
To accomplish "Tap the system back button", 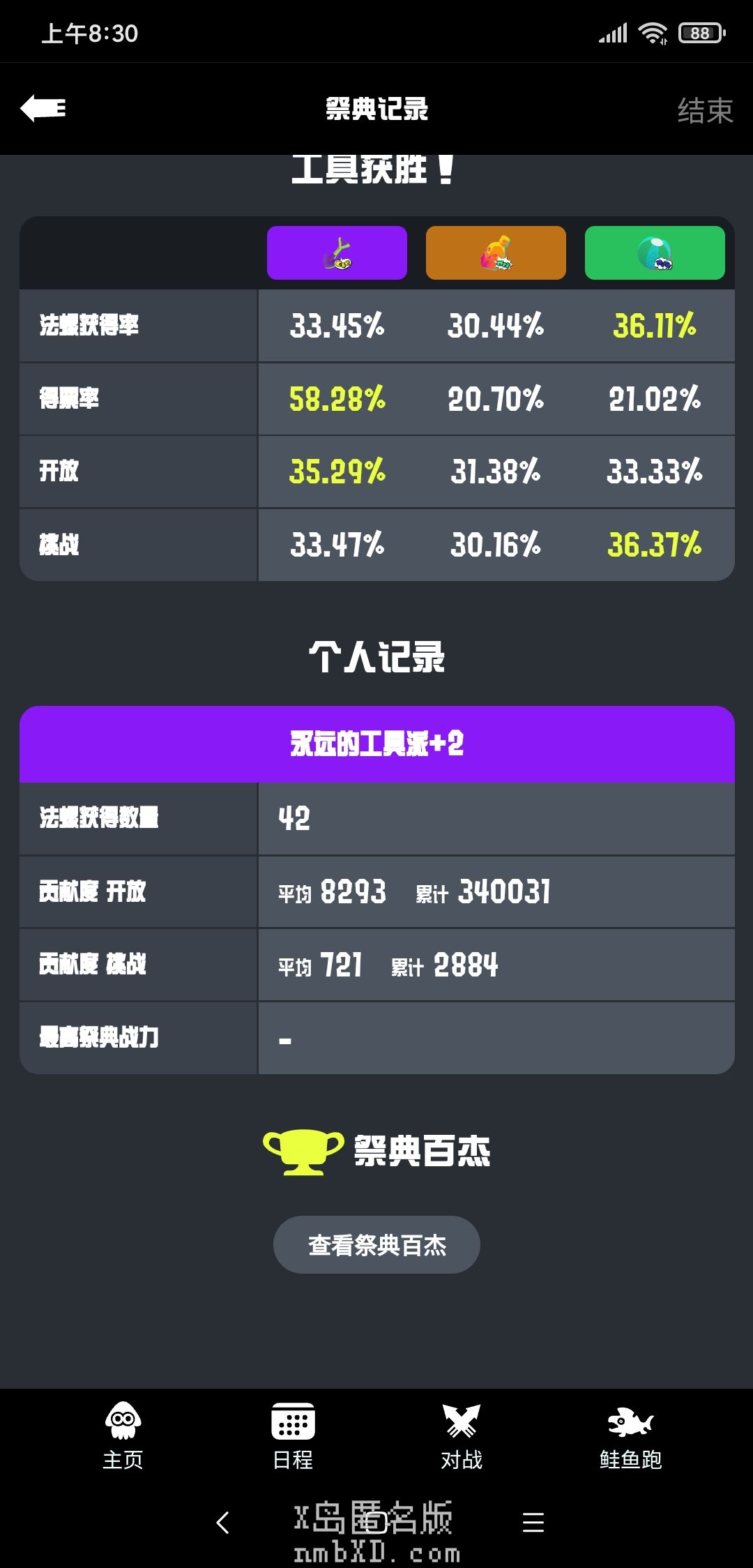I will [x=223, y=1522].
